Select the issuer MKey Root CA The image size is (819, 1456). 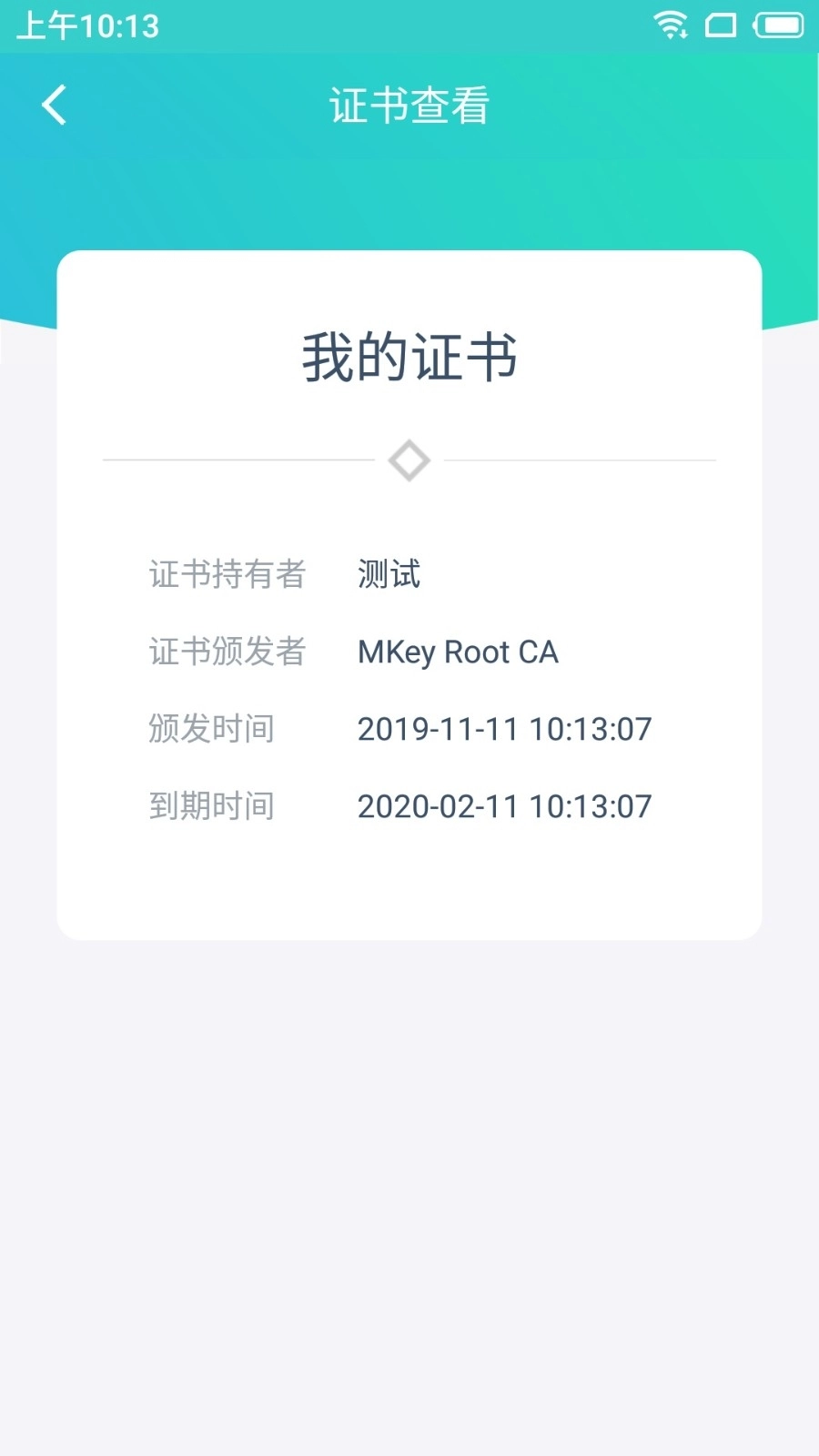(x=459, y=652)
